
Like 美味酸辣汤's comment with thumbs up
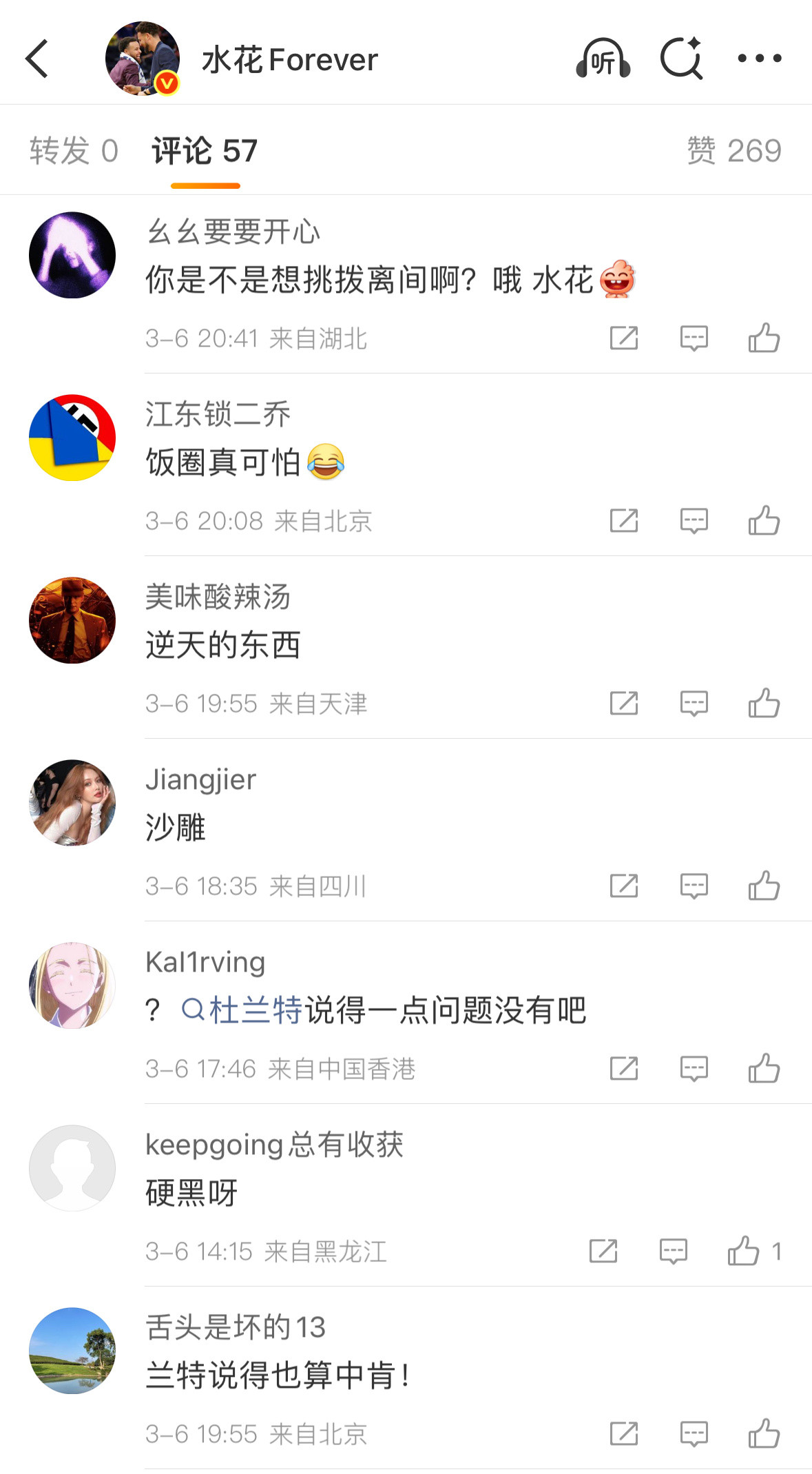coord(764,704)
